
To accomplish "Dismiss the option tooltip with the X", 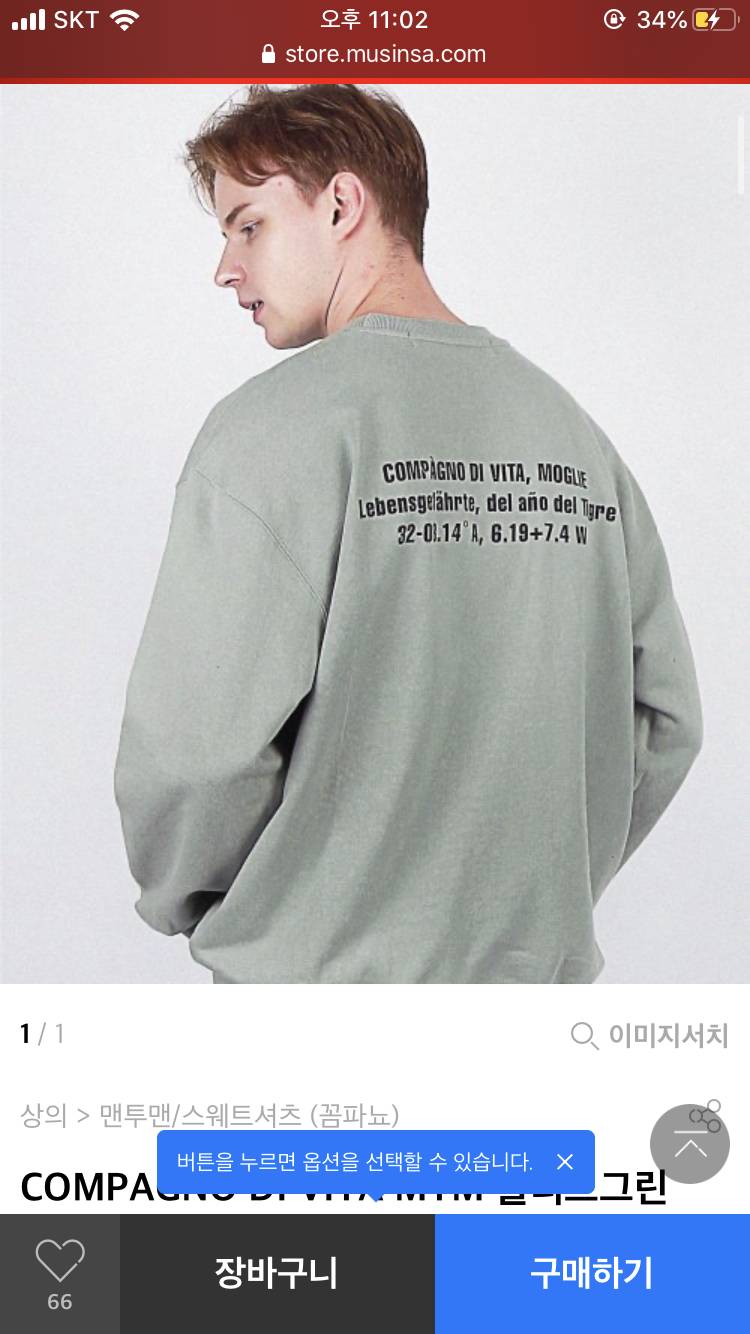I will click(565, 1162).
